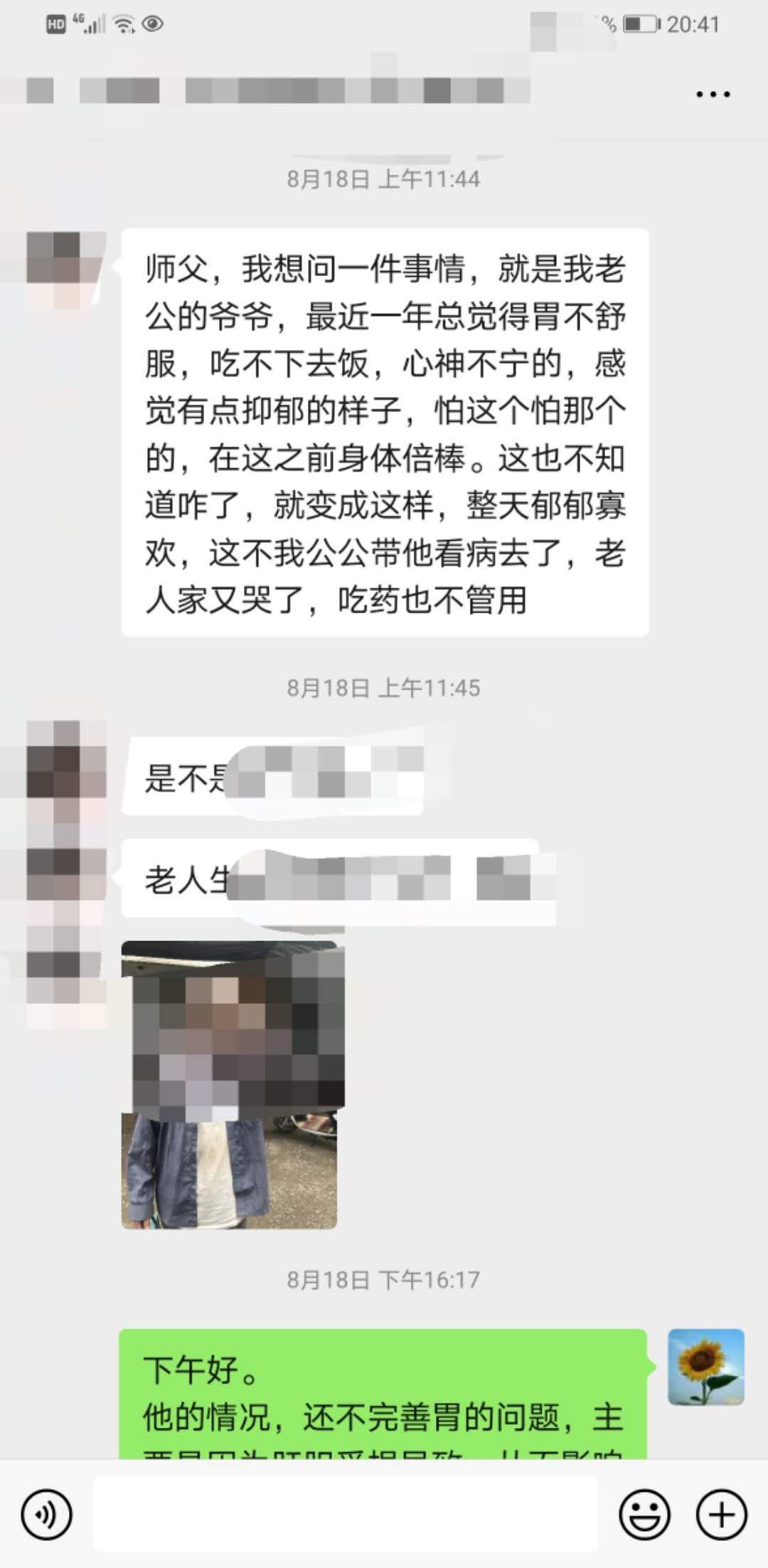Open the sunflower avatar profile
This screenshot has height=1568, width=768.
[705, 1367]
